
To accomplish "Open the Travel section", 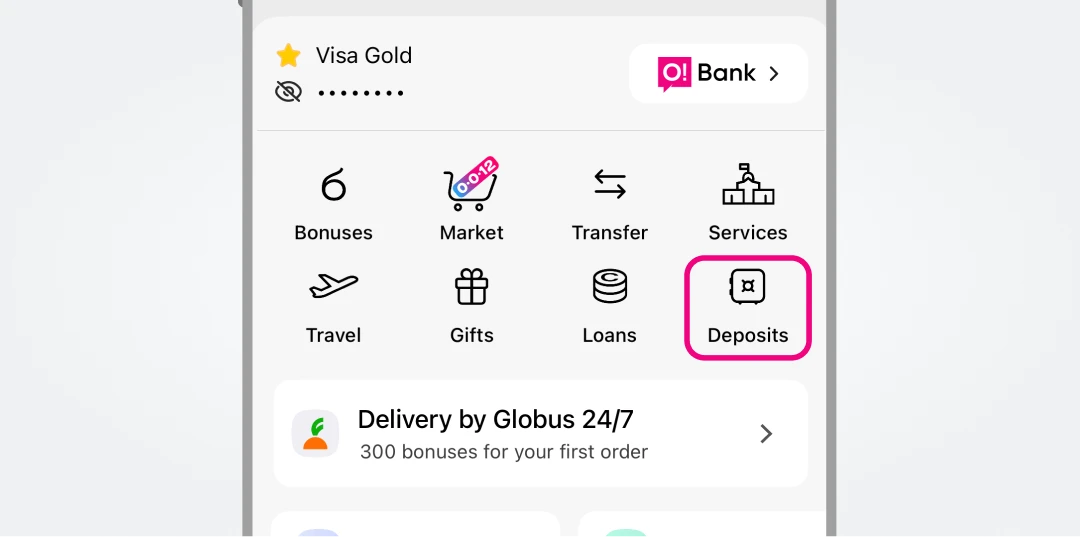I will tap(333, 305).
